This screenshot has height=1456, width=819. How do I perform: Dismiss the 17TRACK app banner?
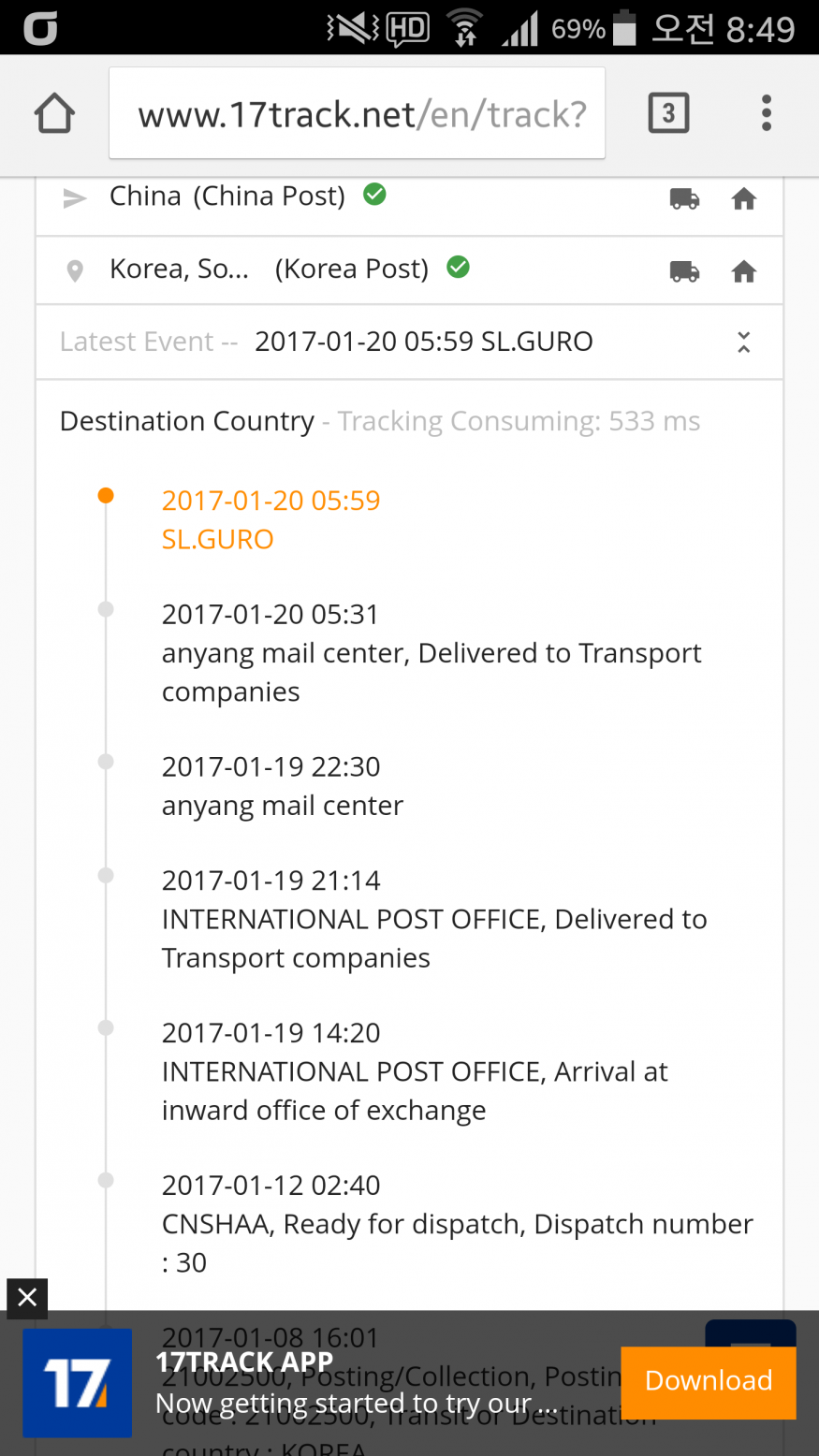[27, 1298]
